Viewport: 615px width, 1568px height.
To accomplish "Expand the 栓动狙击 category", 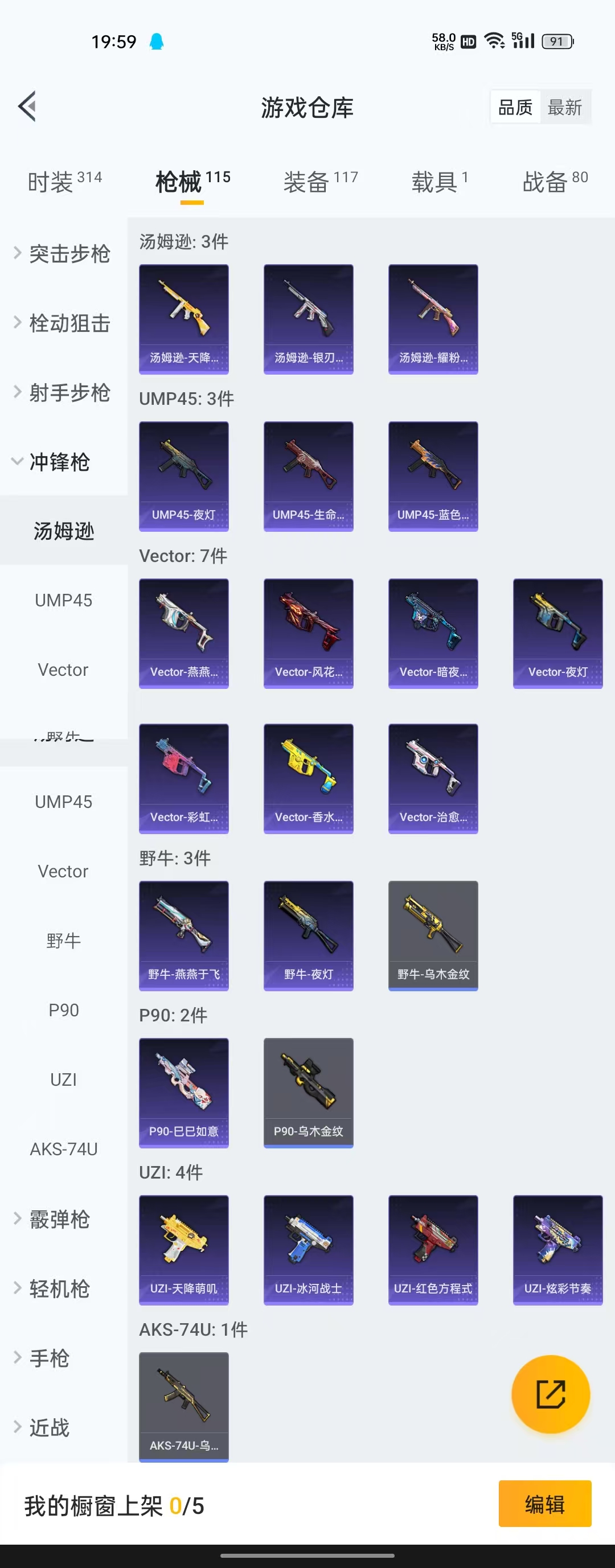I will pos(63,323).
